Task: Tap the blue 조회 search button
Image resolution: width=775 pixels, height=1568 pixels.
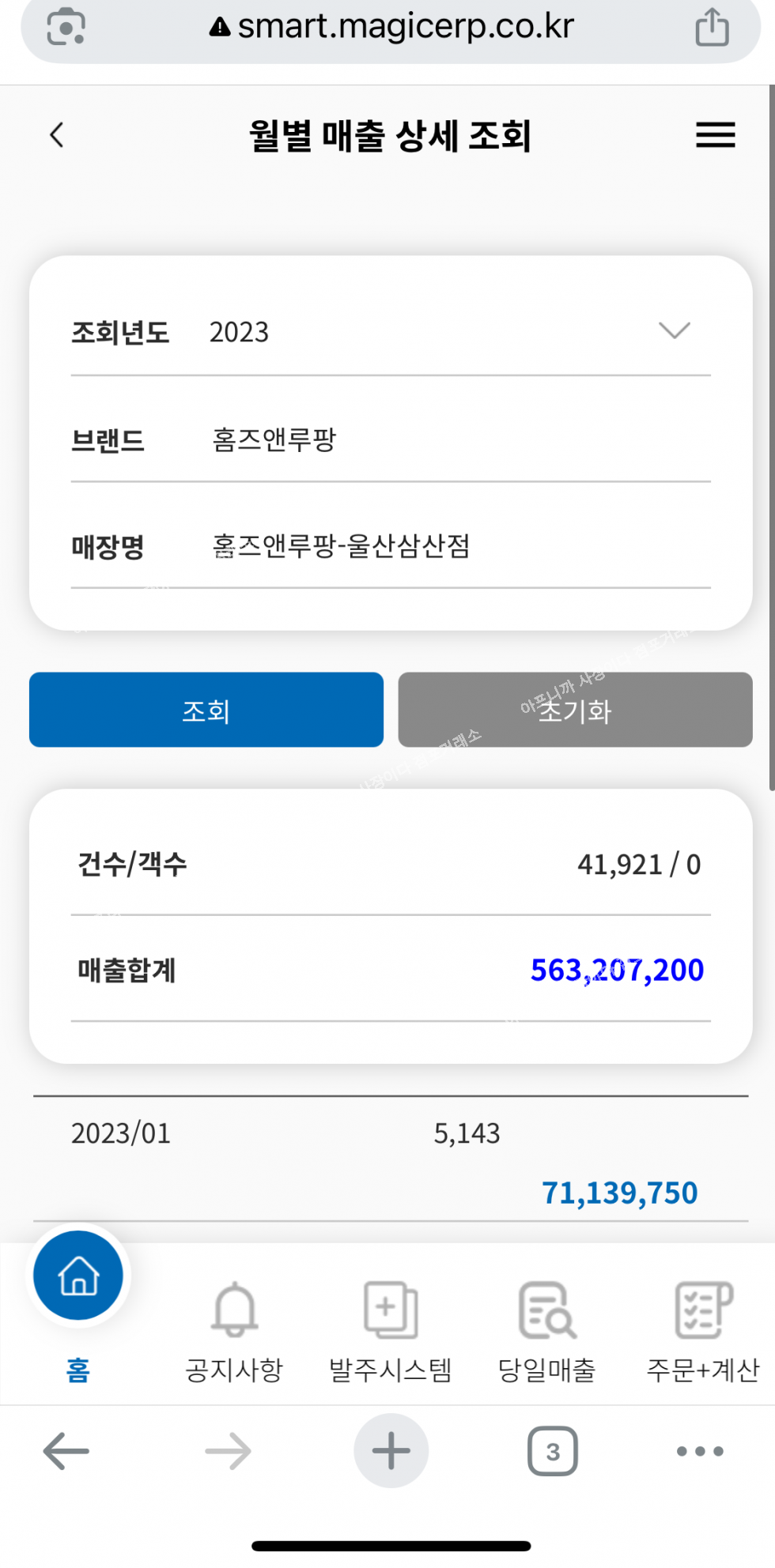Action: (x=206, y=710)
